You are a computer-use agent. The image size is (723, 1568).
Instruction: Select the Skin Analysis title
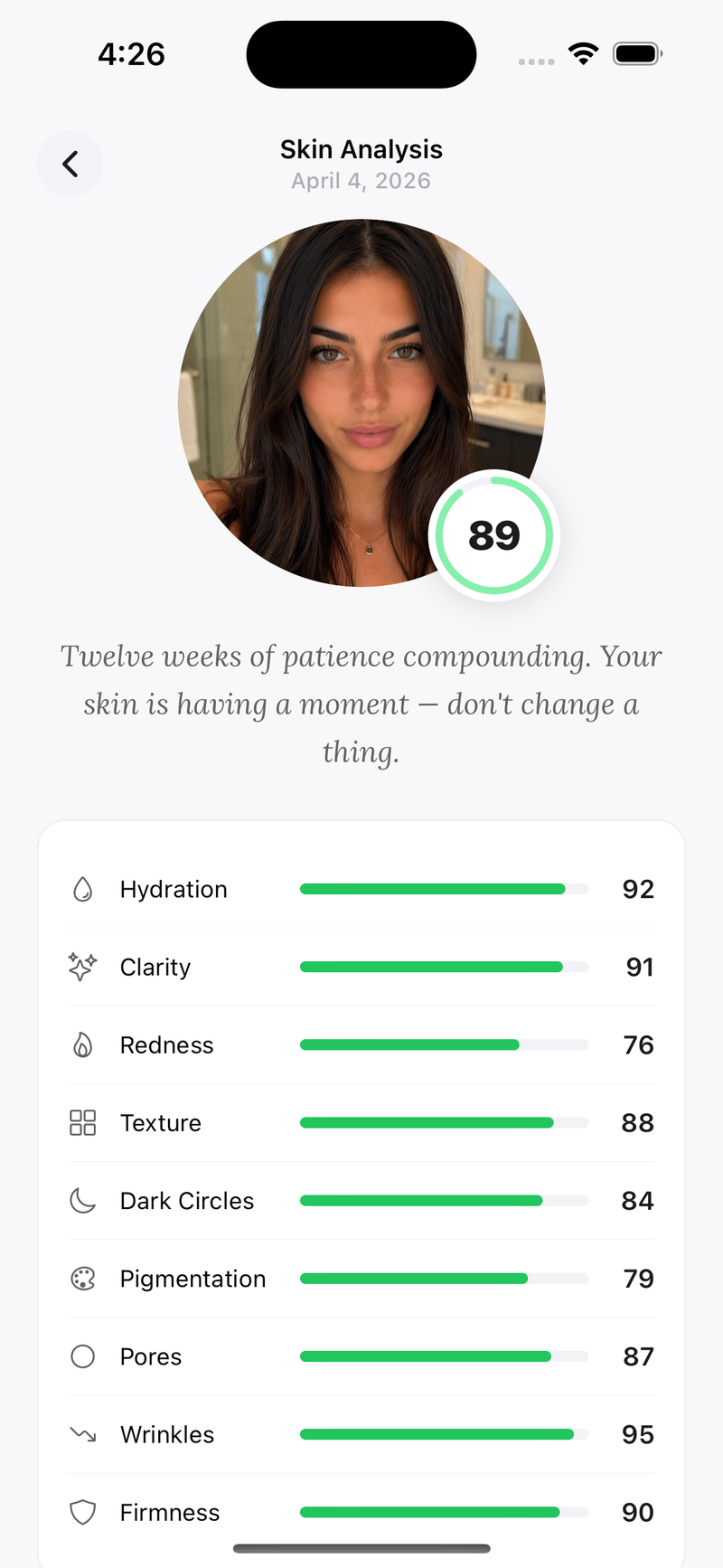tap(361, 149)
